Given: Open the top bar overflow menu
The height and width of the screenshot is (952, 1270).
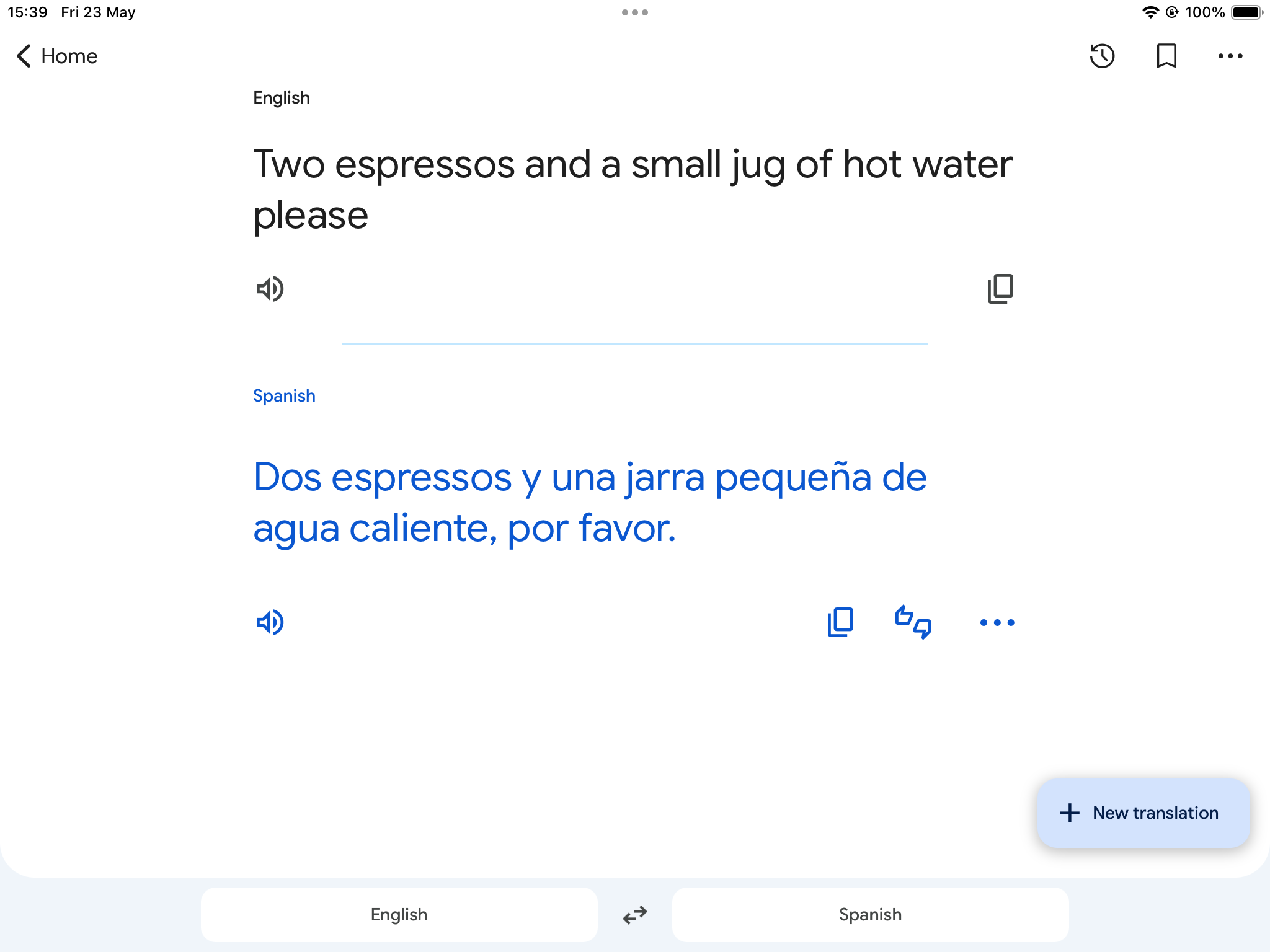Looking at the screenshot, I should pyautogui.click(x=1230, y=56).
